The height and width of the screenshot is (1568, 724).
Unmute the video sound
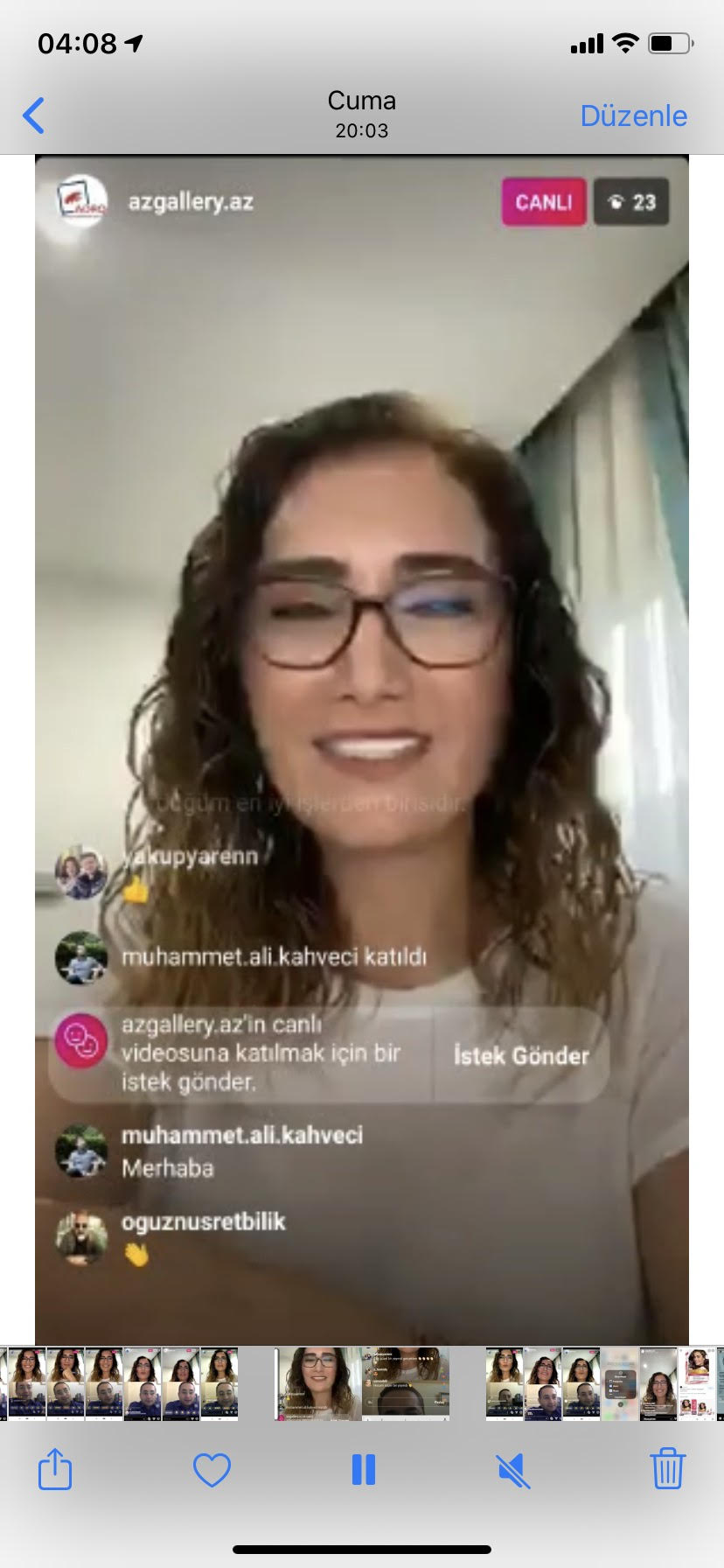pyautogui.click(x=514, y=1470)
